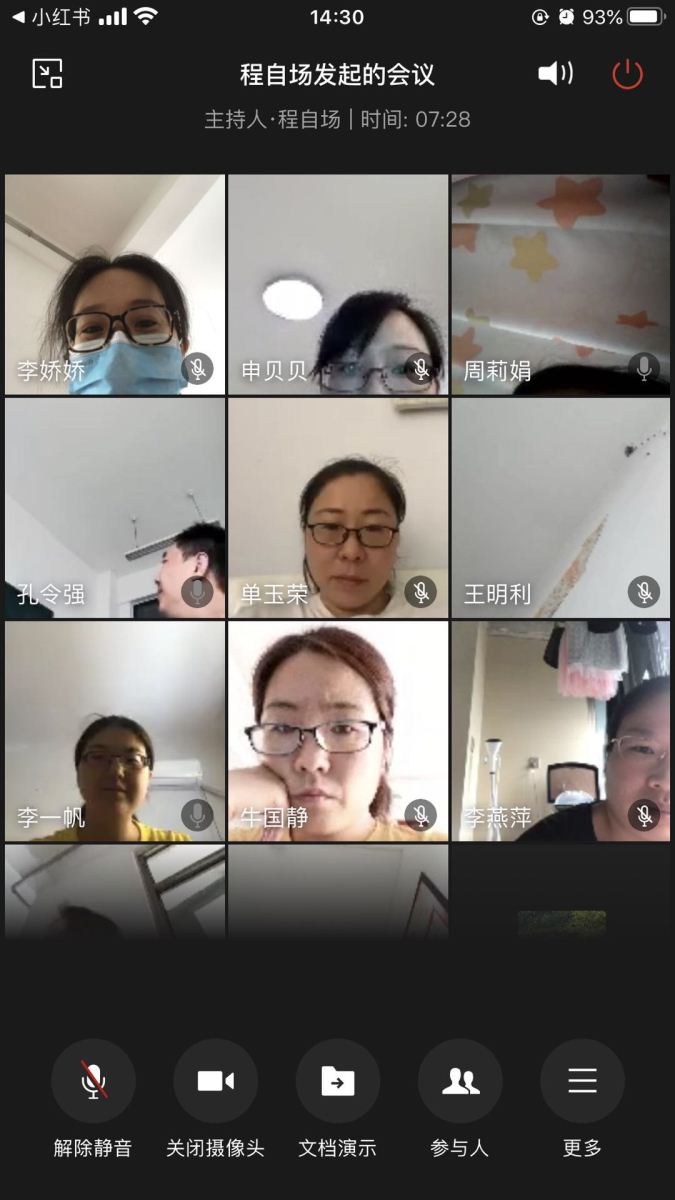Return to 小红书 app via status bar

point(50,17)
